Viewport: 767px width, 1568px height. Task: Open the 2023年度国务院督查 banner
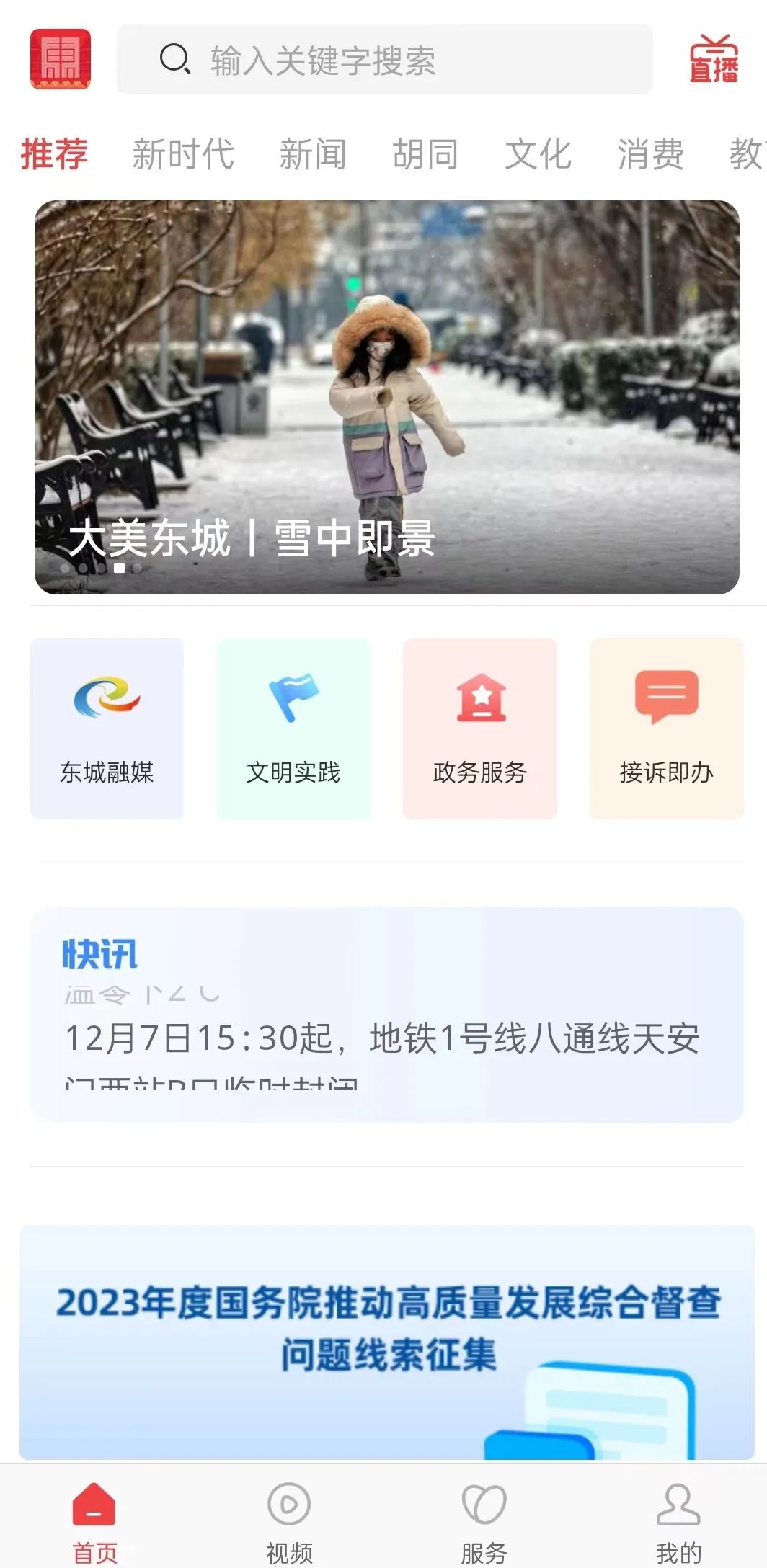386,1342
